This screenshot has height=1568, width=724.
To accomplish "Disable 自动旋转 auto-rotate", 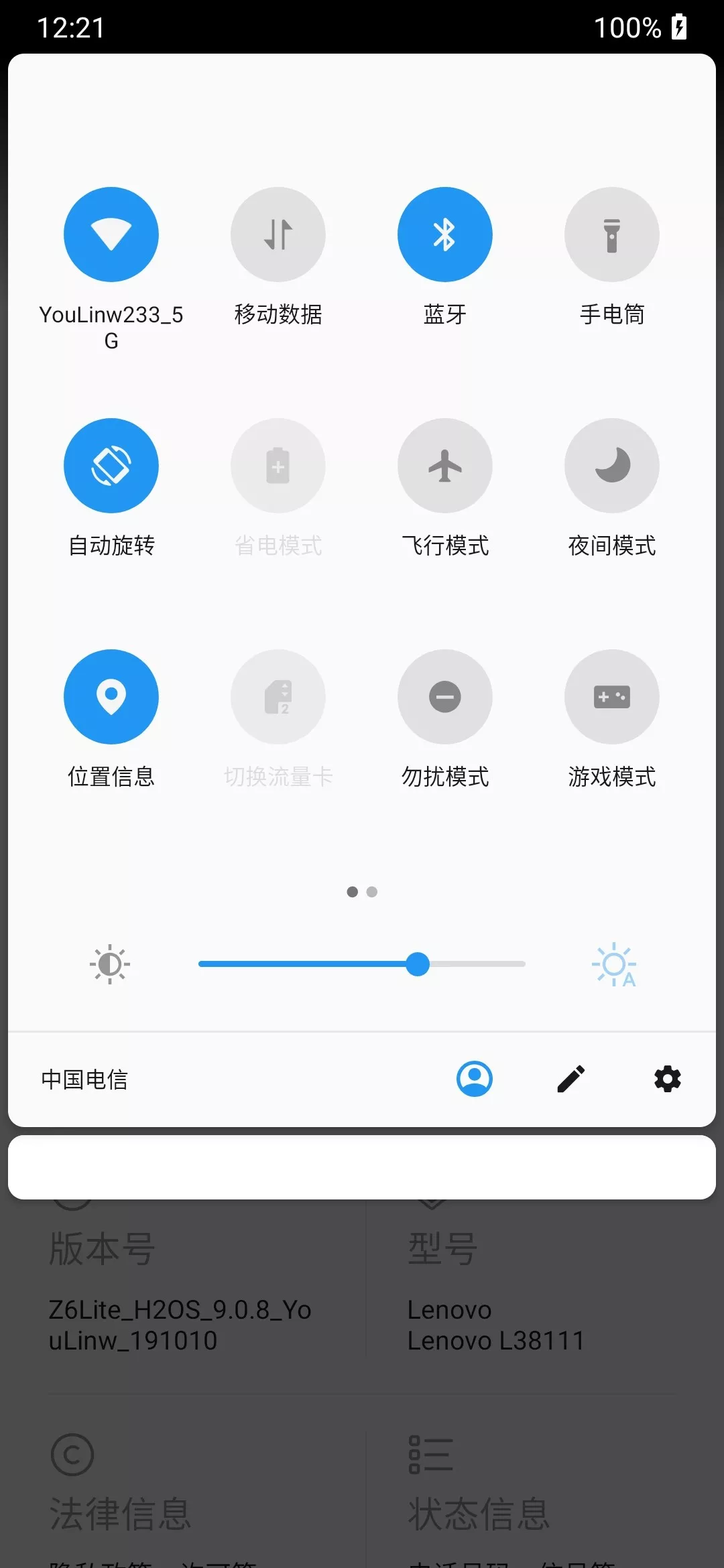I will [x=111, y=466].
